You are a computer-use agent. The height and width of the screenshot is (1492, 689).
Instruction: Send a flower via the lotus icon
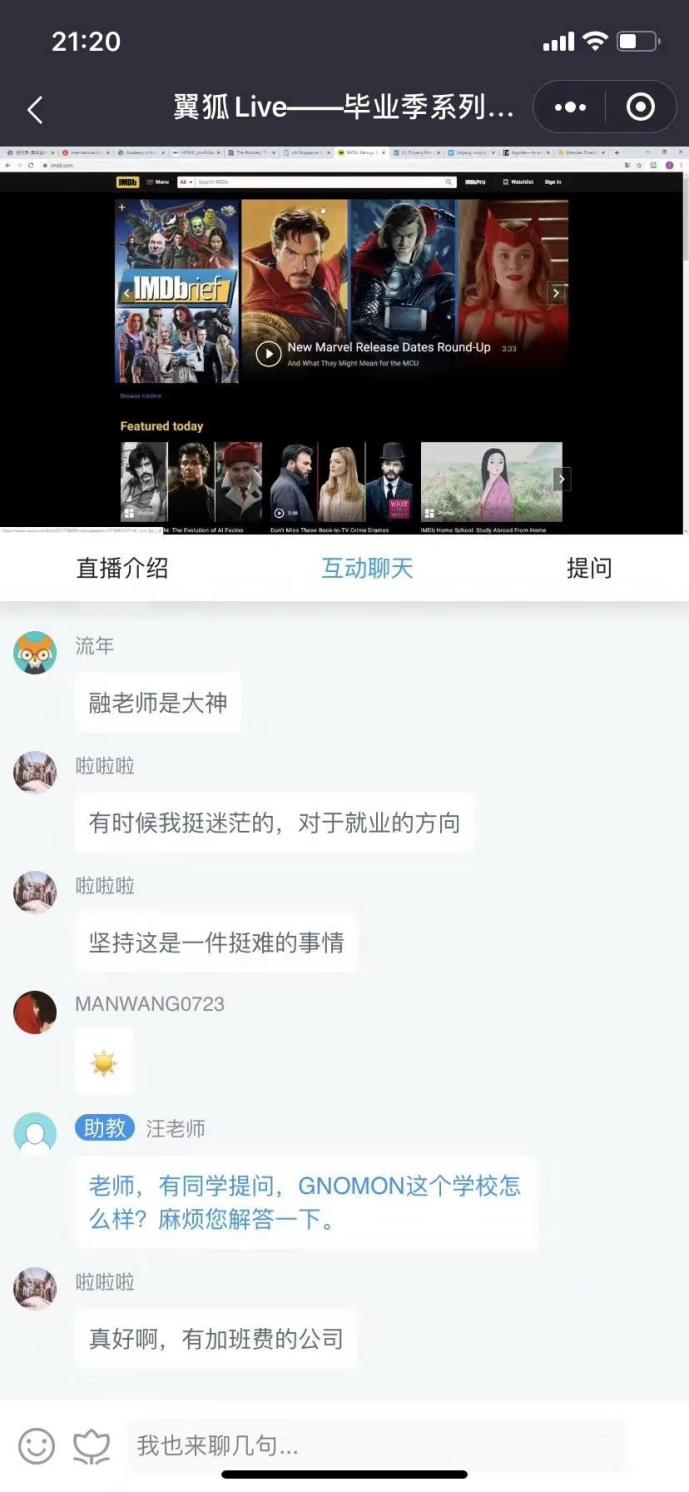pos(91,1446)
